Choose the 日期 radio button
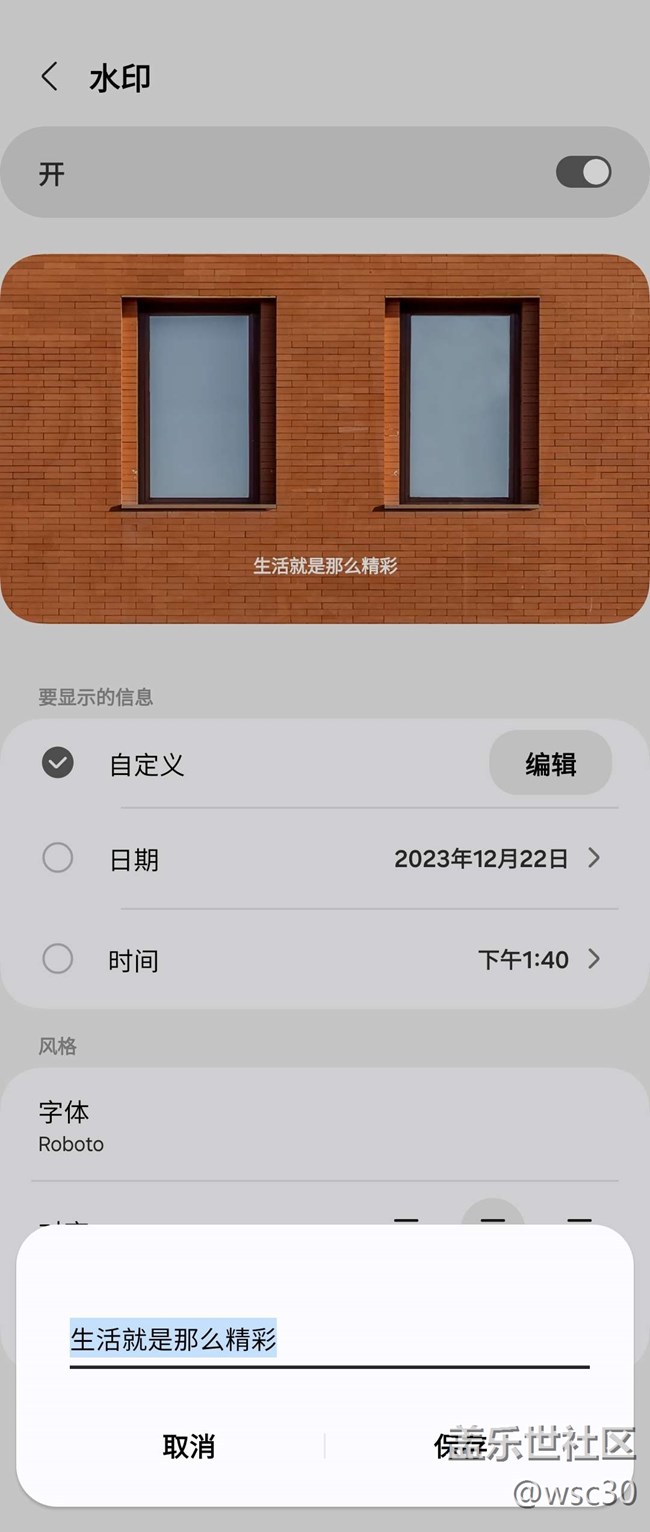 coord(58,858)
